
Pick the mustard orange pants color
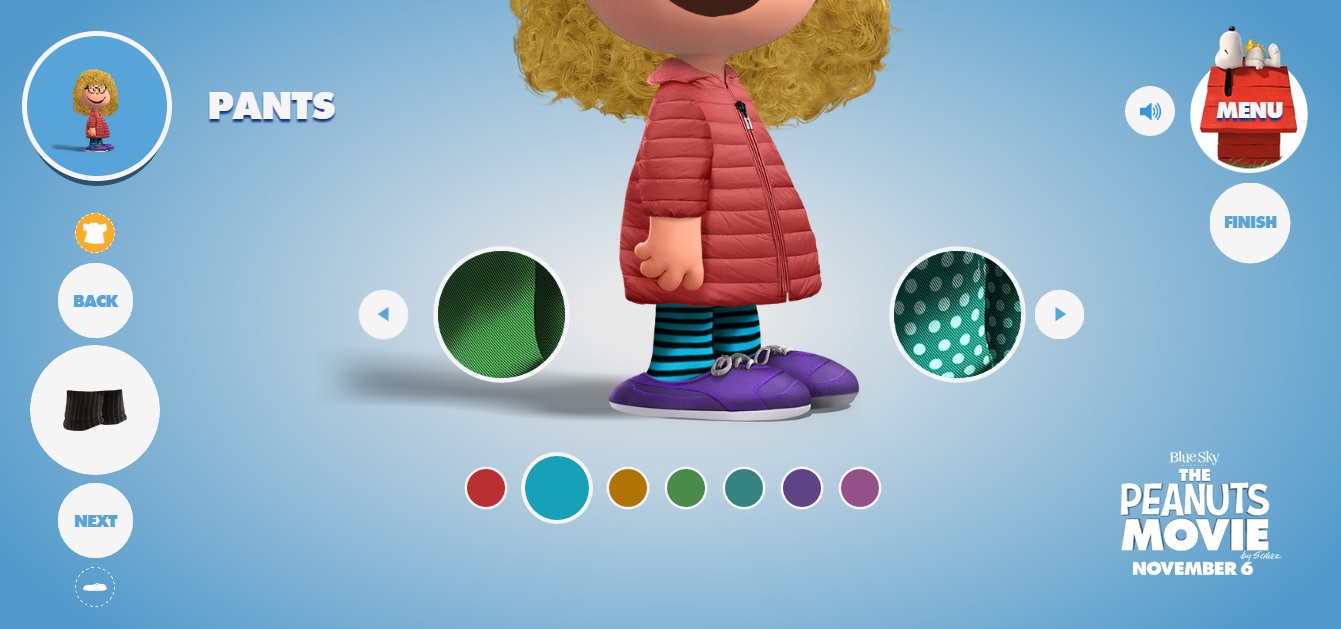(628, 488)
